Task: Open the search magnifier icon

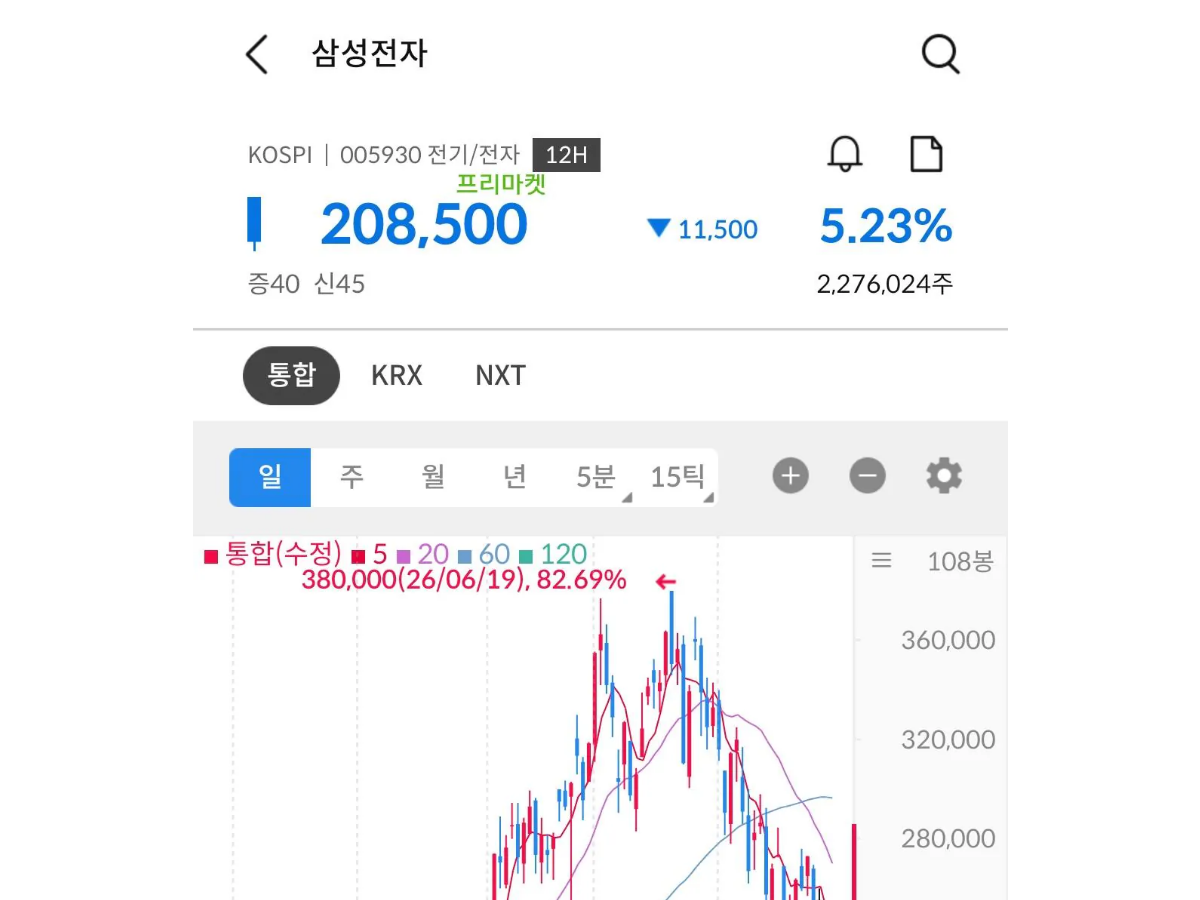Action: 940,54
